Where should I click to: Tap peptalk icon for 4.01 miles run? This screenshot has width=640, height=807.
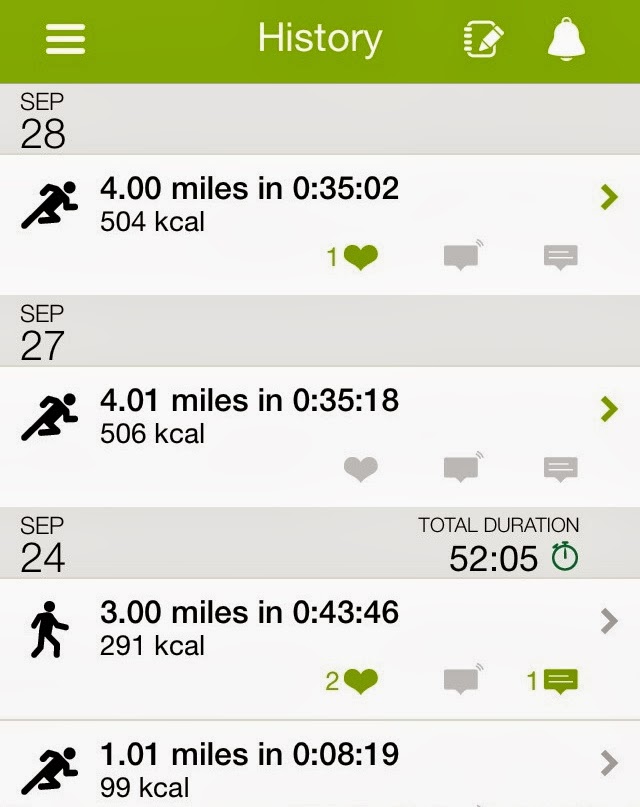[460, 469]
